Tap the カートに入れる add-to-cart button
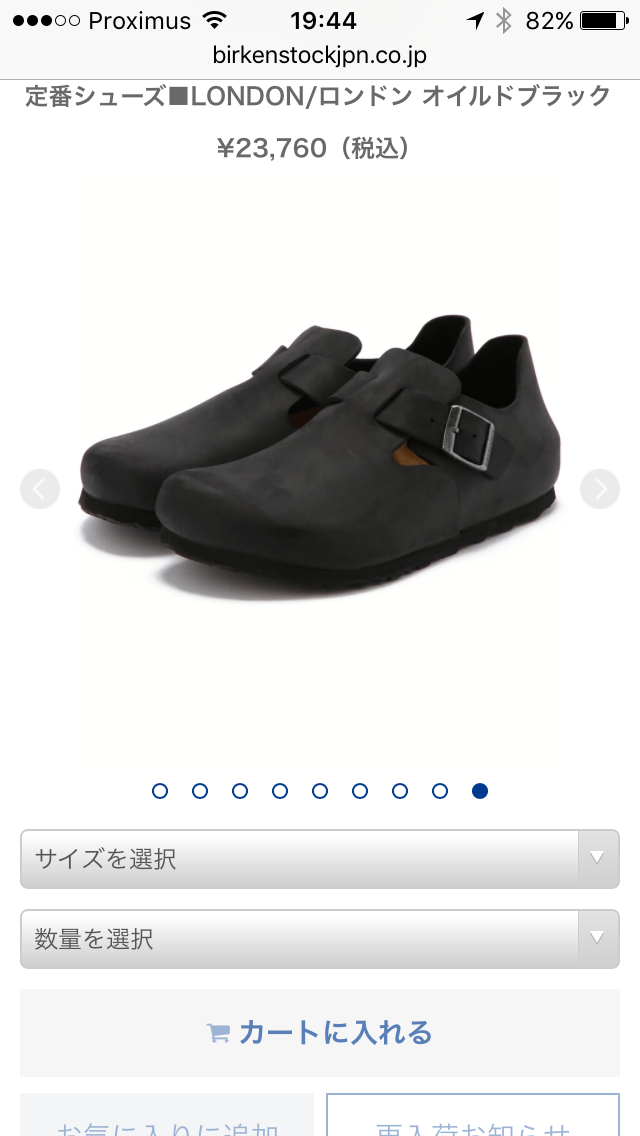This screenshot has height=1136, width=640. point(319,1032)
